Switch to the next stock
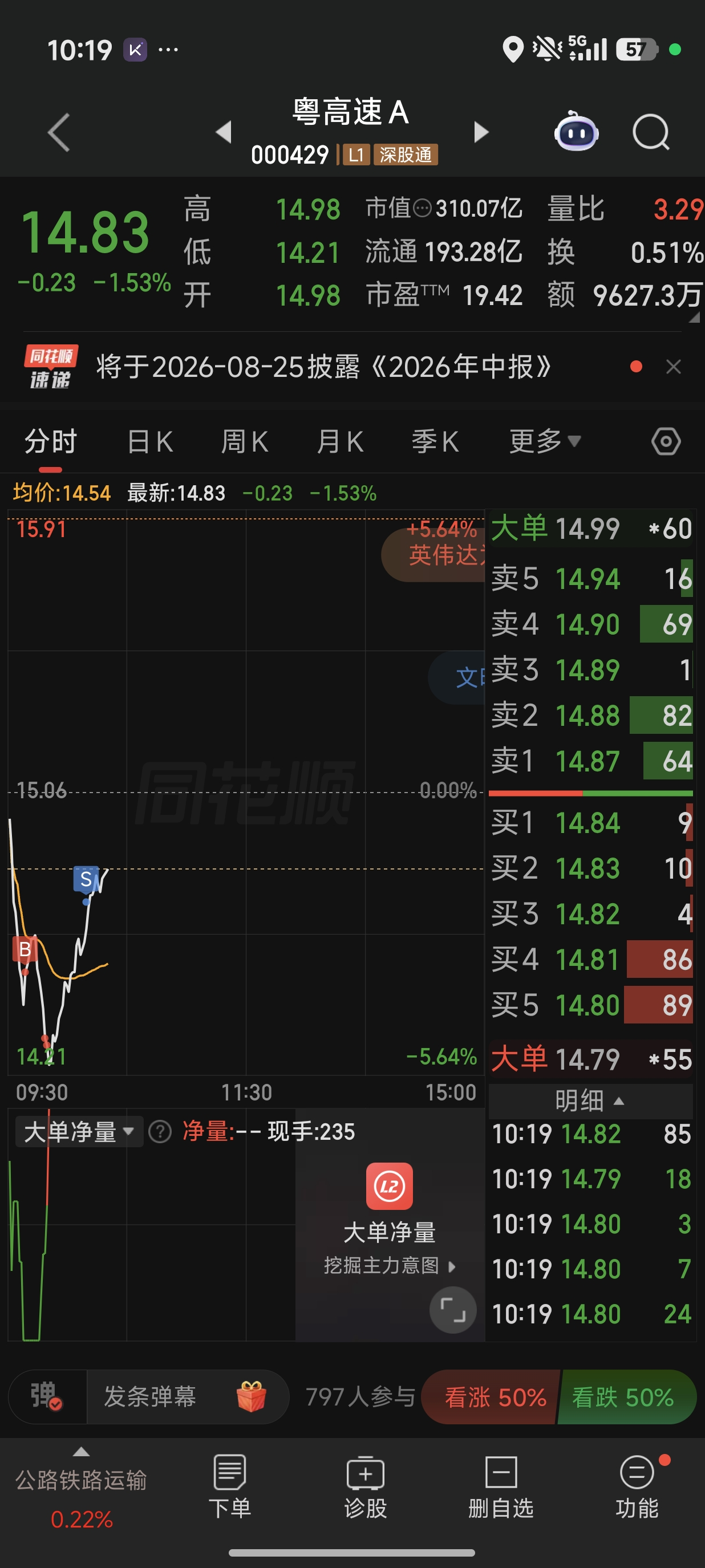The height and width of the screenshot is (1568, 705). point(481,132)
